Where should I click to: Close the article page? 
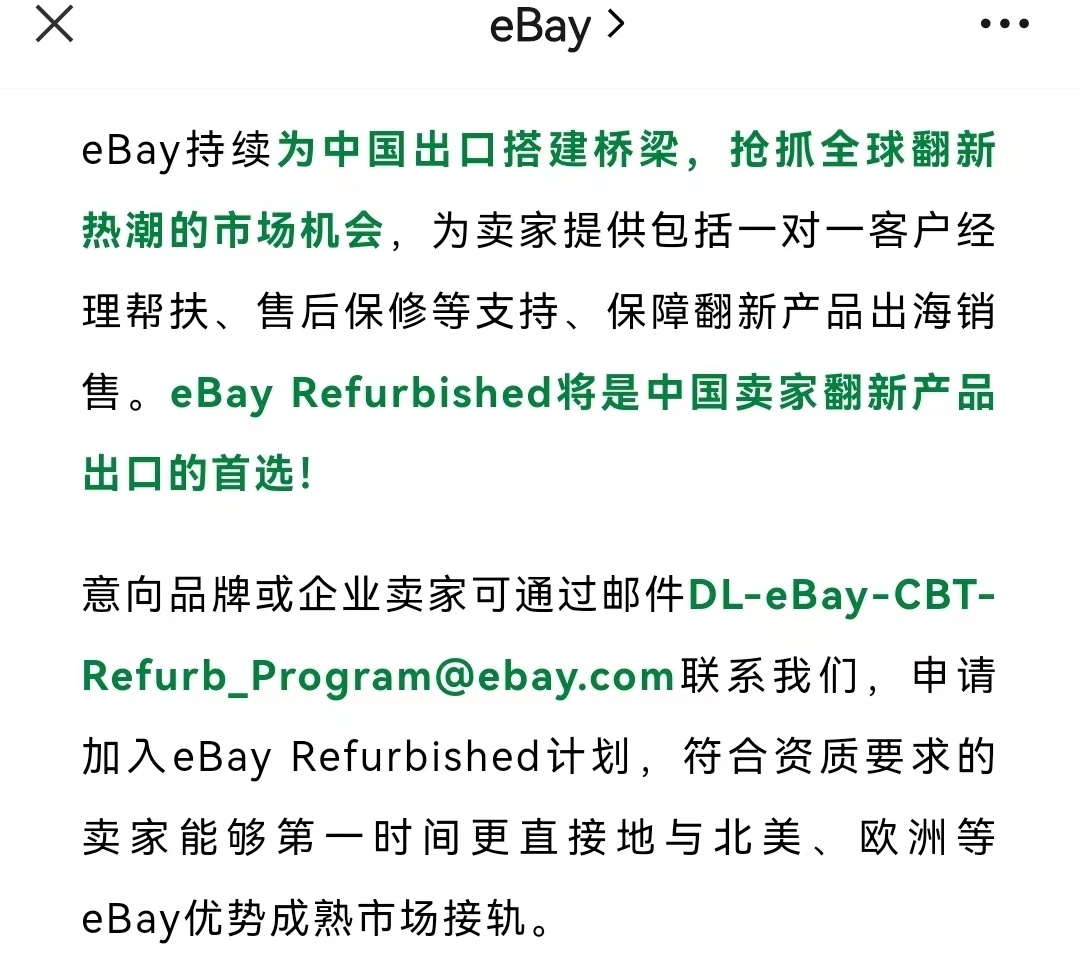coord(54,24)
